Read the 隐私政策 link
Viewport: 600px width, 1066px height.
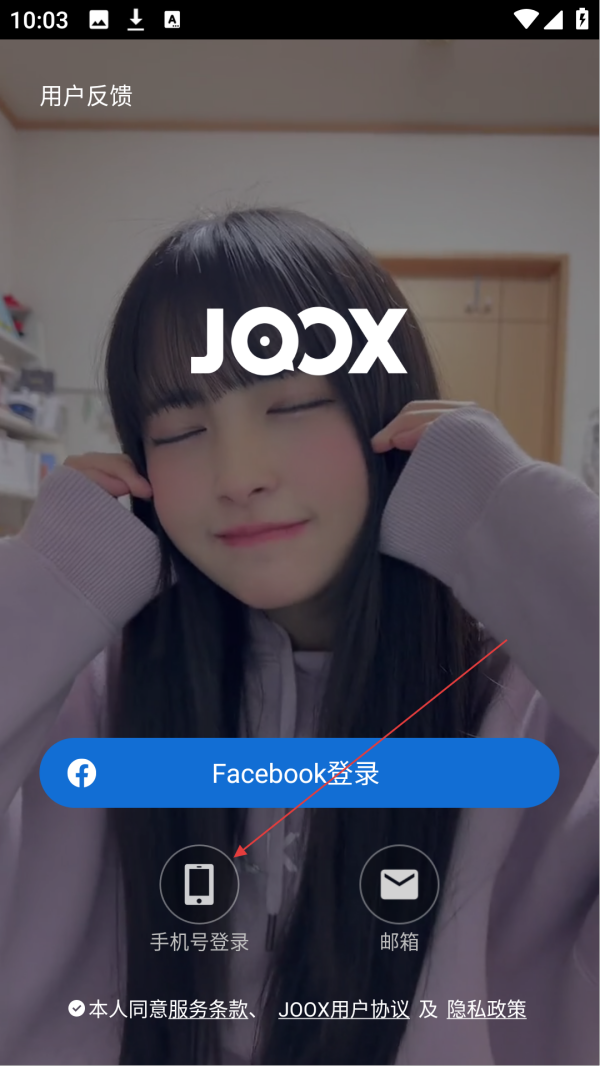pos(486,1009)
